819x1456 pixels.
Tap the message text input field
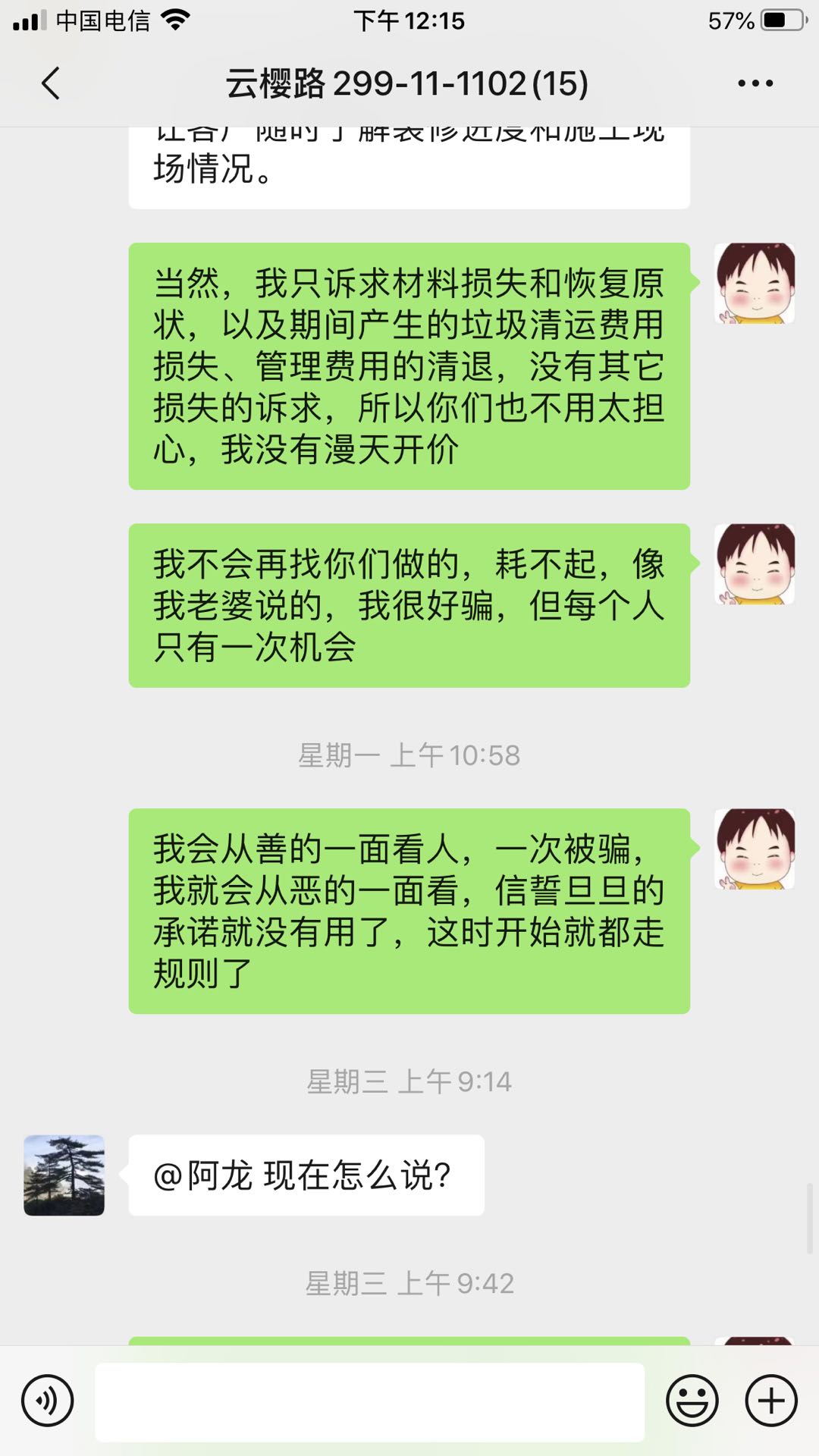click(x=369, y=1401)
